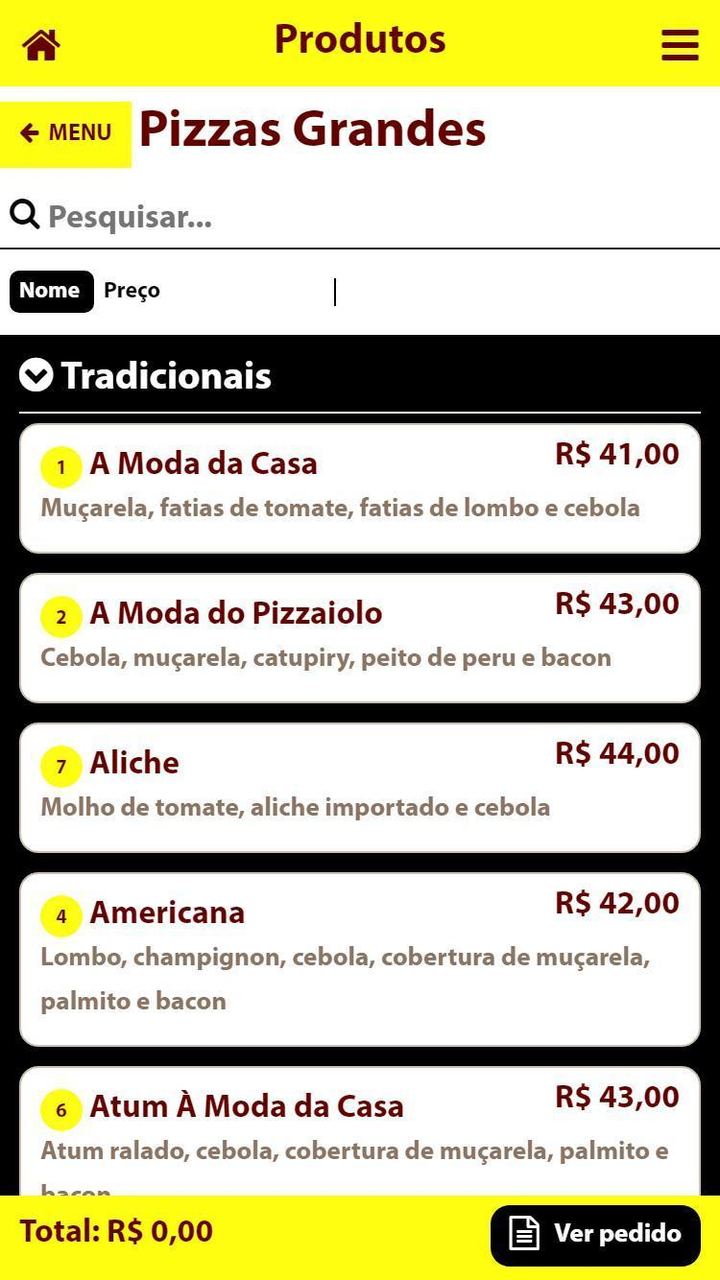Click the number badge on Americana
The image size is (720, 1280).
tap(62, 915)
